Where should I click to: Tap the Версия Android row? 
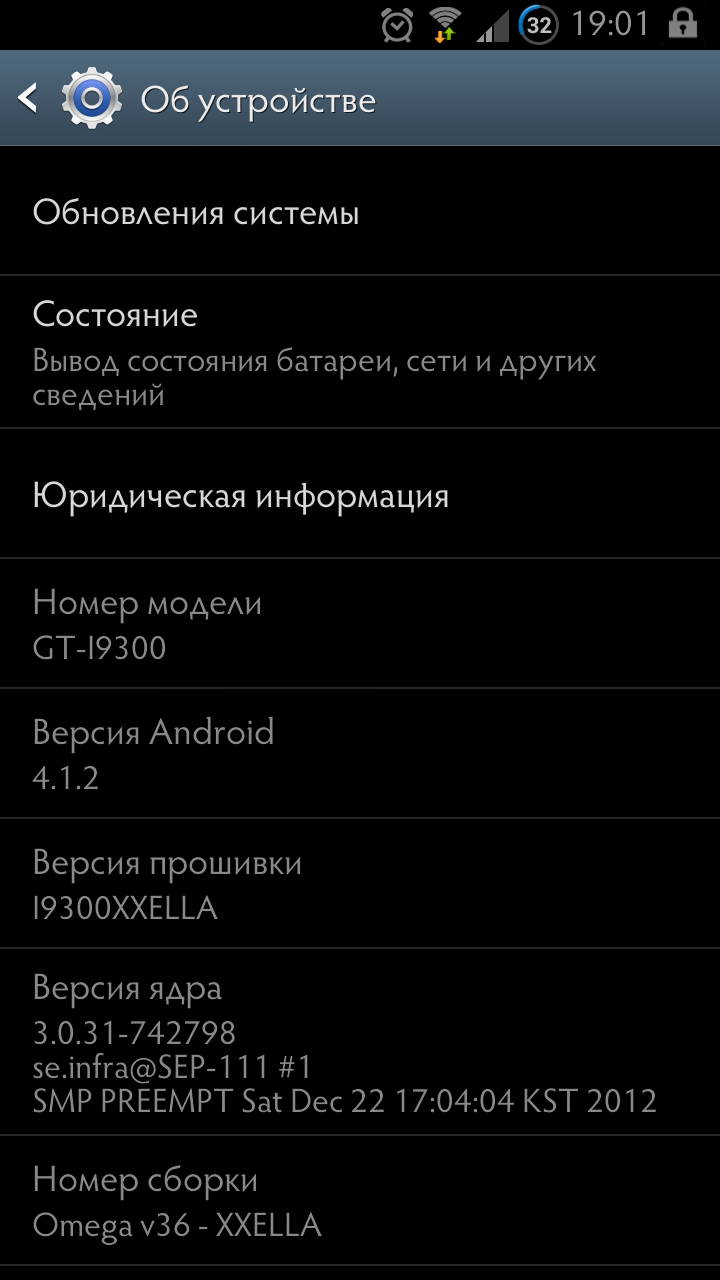(360, 754)
